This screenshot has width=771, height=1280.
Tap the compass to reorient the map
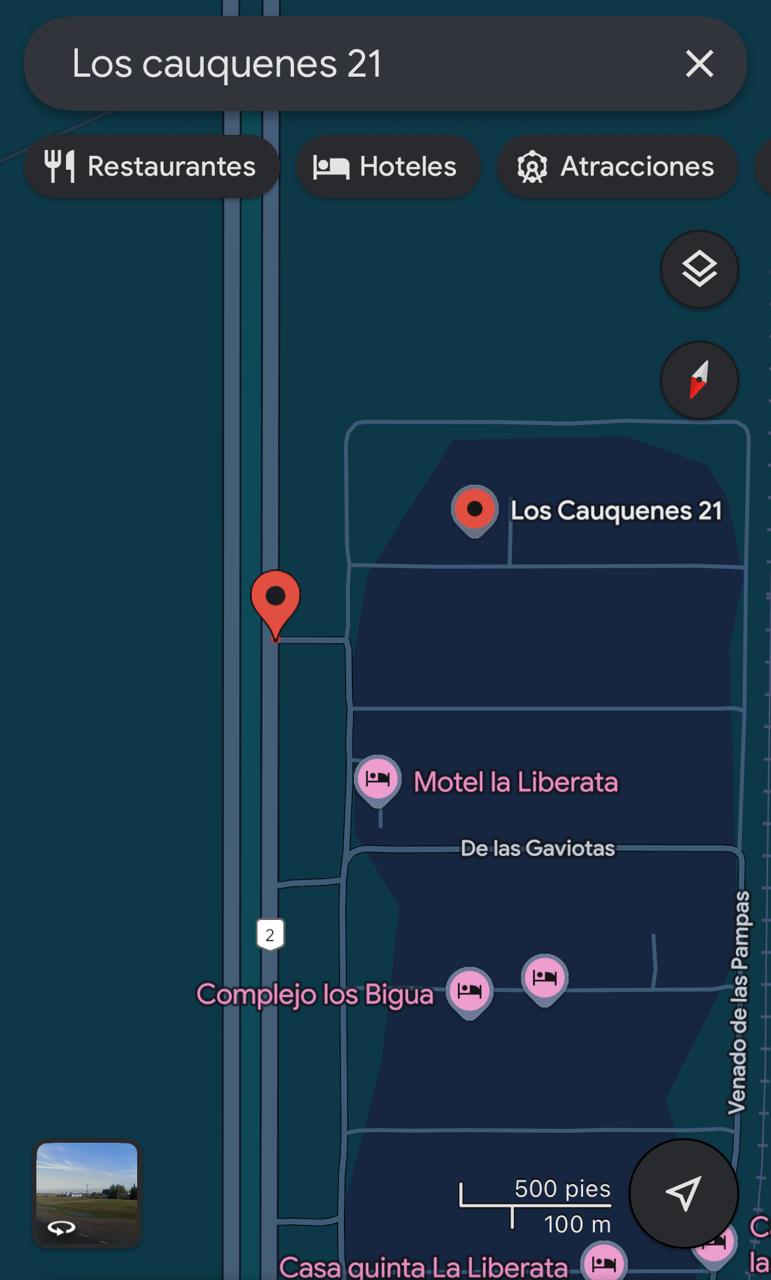pyautogui.click(x=699, y=380)
